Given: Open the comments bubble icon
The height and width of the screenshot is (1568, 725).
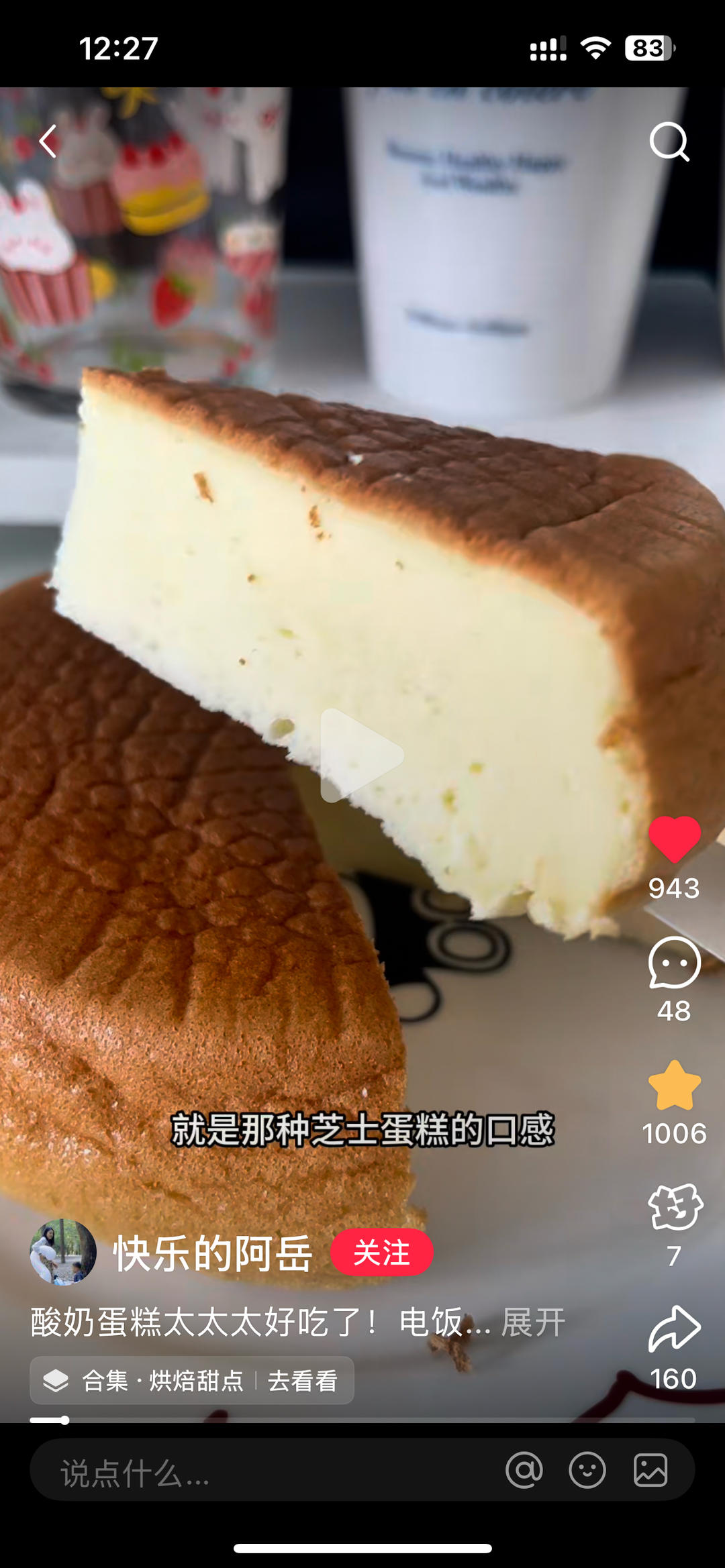Looking at the screenshot, I should [x=674, y=963].
